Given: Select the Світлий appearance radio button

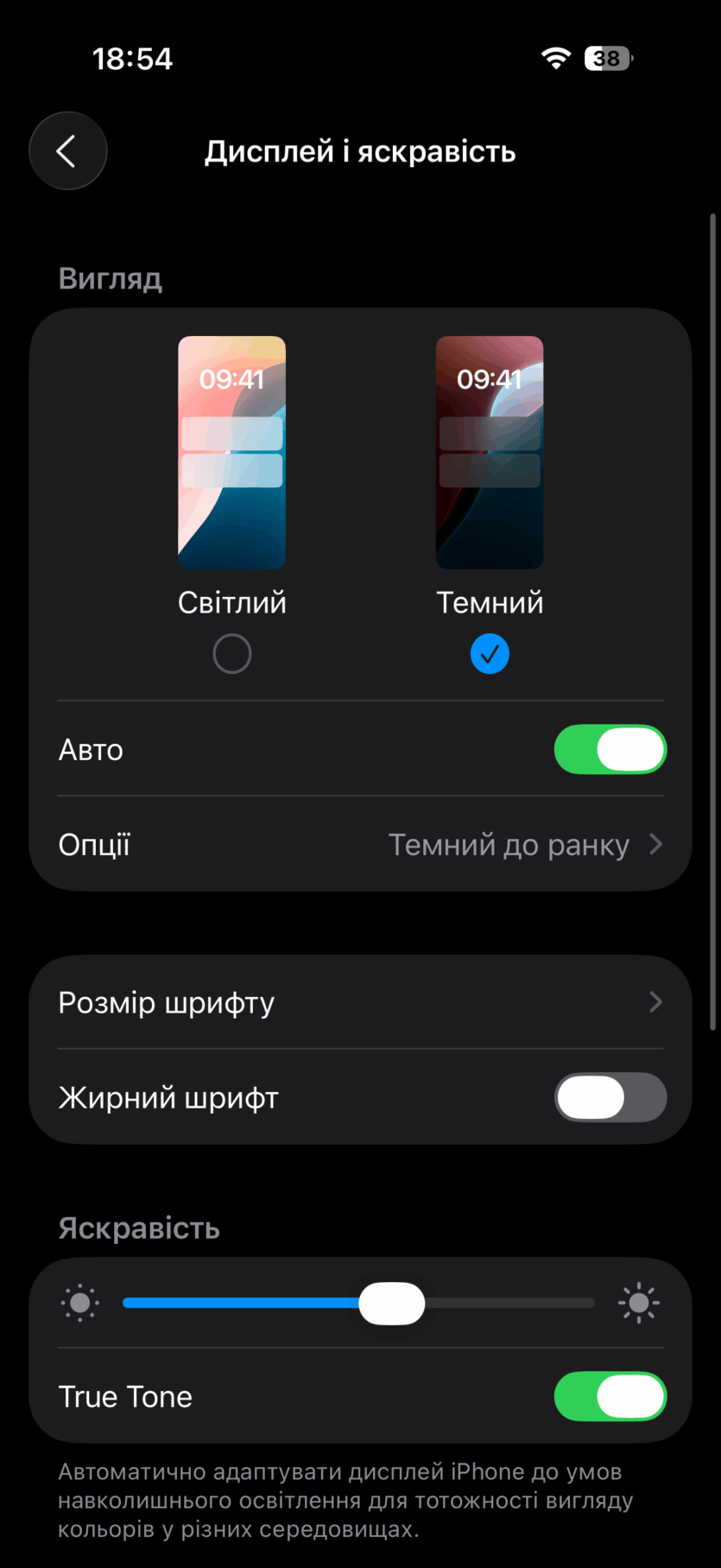Looking at the screenshot, I should point(232,654).
